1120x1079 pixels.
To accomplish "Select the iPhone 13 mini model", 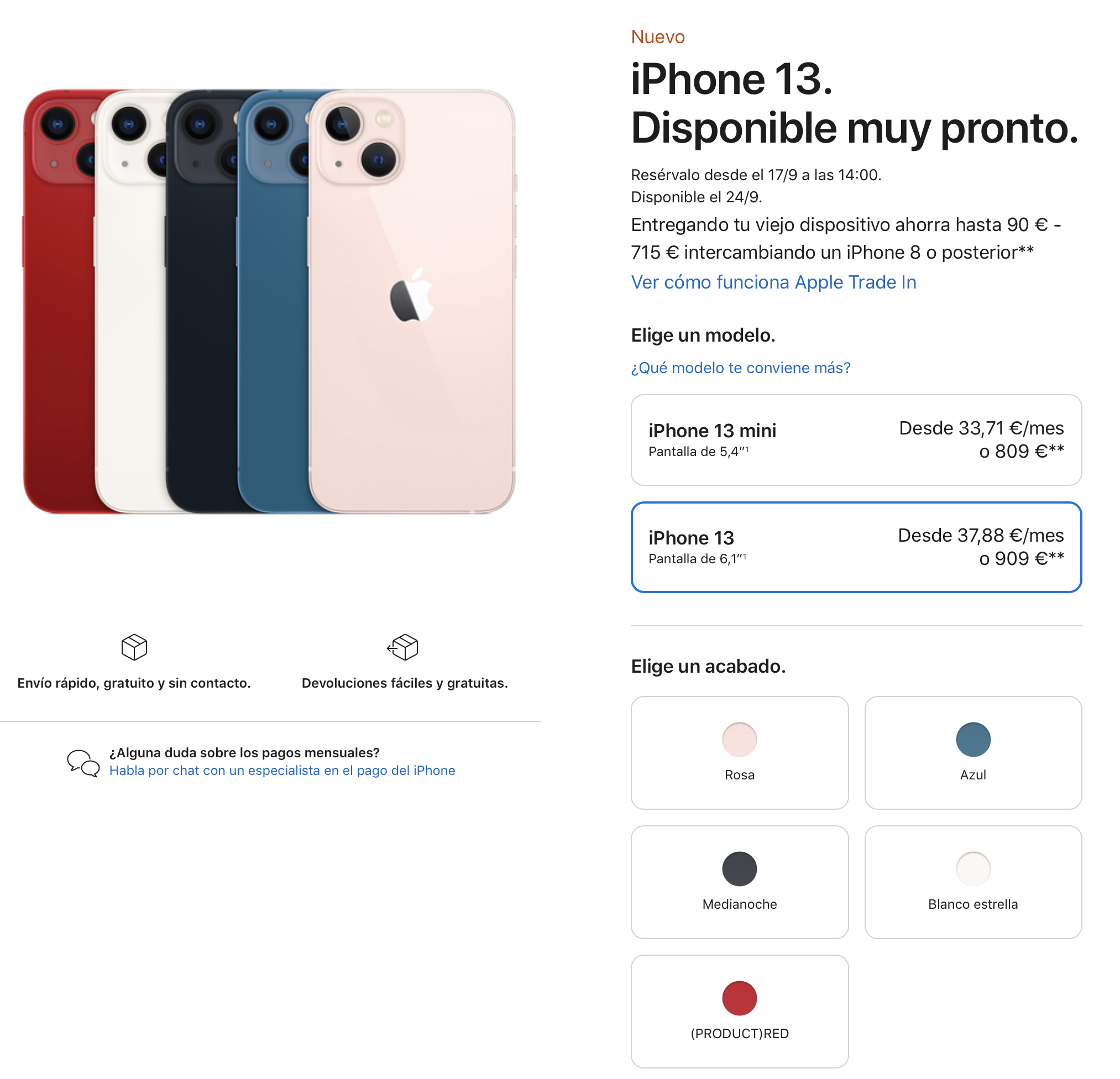I will (x=856, y=440).
